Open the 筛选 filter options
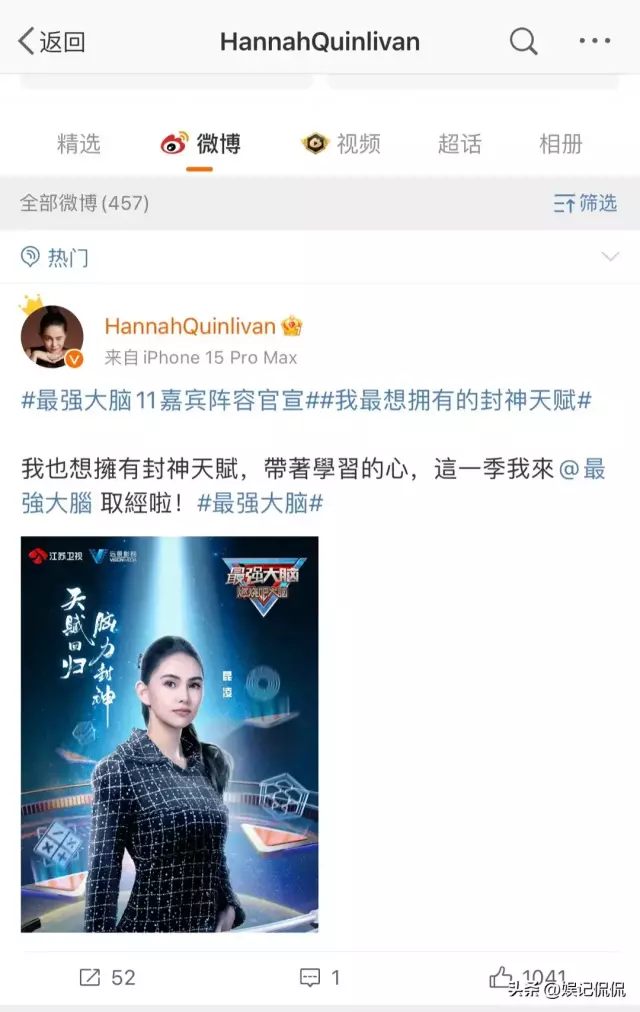 [586, 203]
